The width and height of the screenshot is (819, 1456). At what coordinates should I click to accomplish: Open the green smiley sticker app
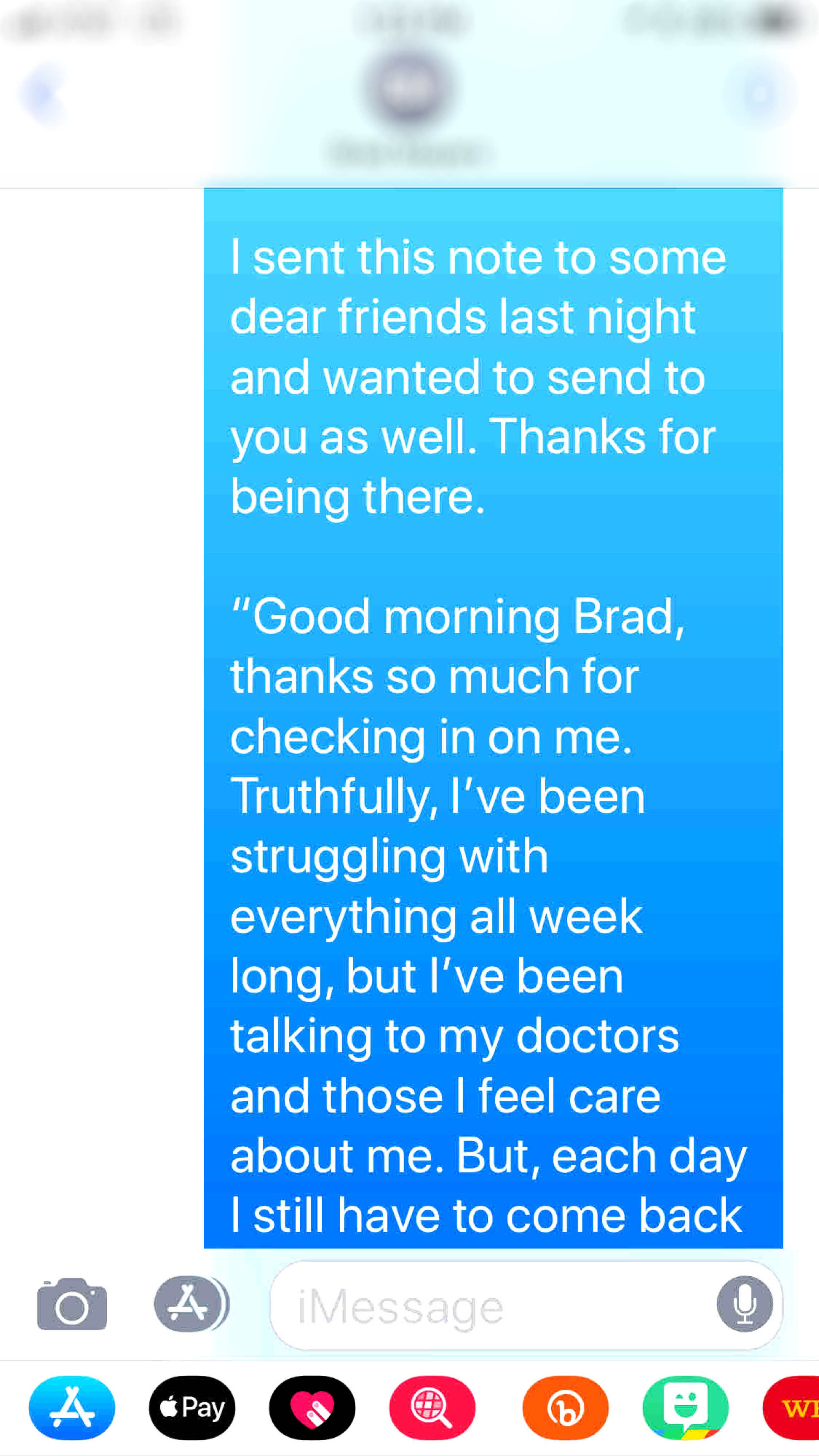tap(685, 1407)
